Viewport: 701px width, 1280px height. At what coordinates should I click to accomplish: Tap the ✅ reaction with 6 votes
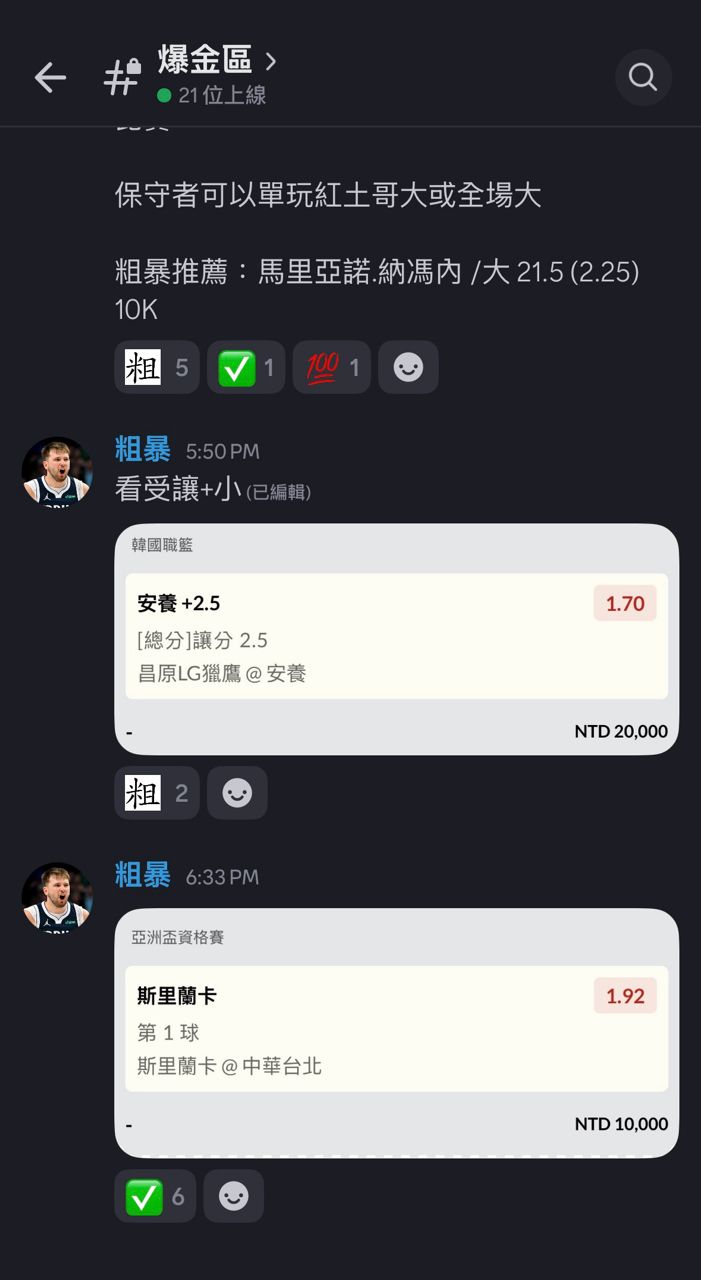155,1197
